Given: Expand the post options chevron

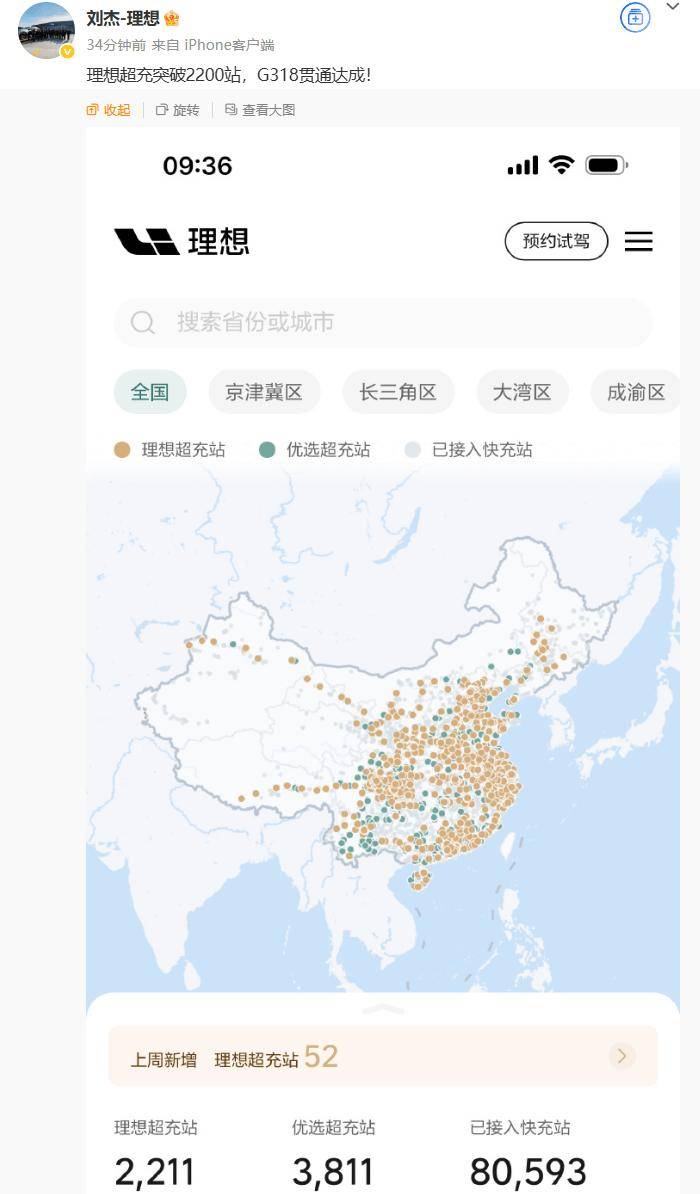Looking at the screenshot, I should click(x=672, y=9).
